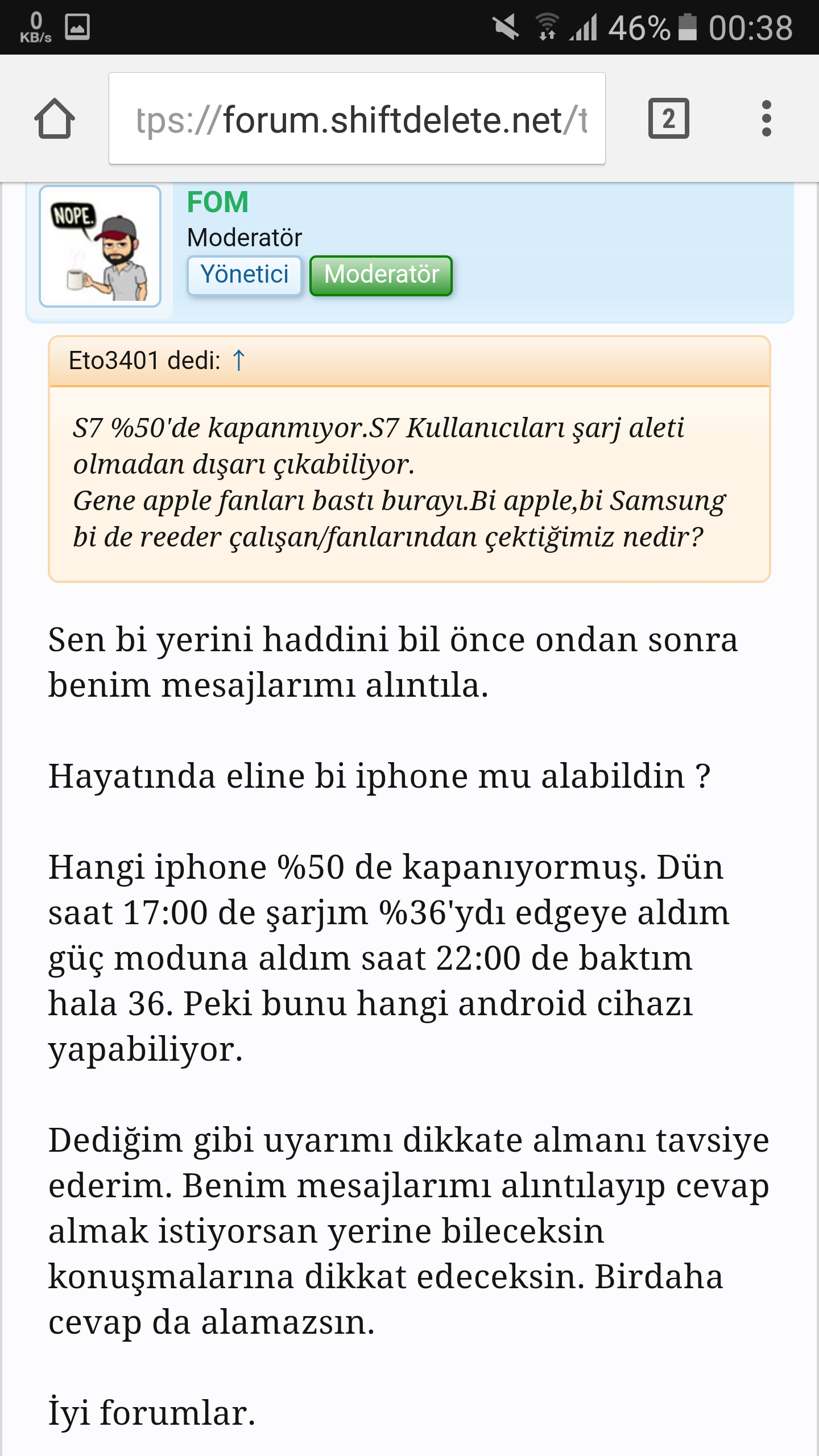Open FOM's profile avatar
The image size is (819, 1456).
pyautogui.click(x=100, y=246)
